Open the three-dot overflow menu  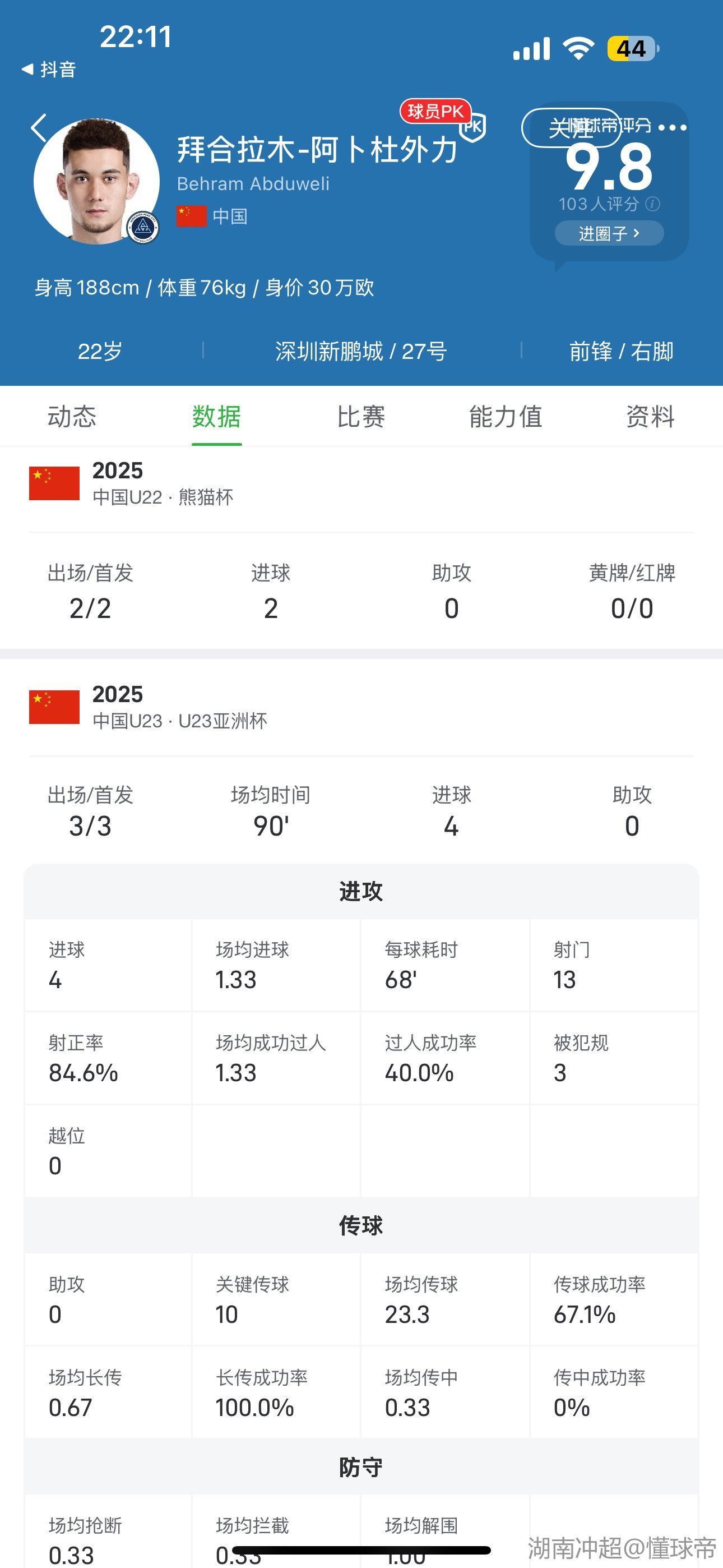point(672,128)
